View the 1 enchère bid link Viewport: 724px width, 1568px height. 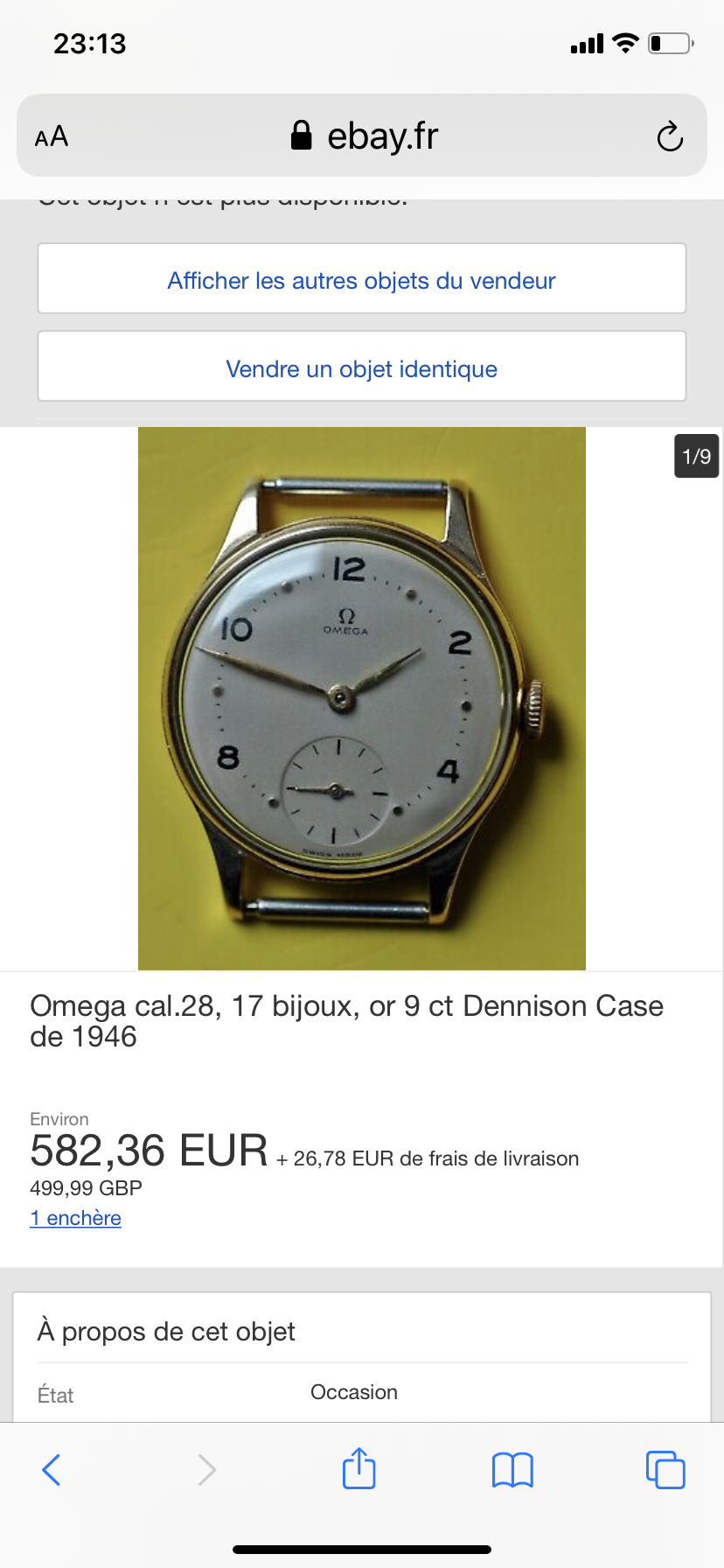pos(75,1218)
